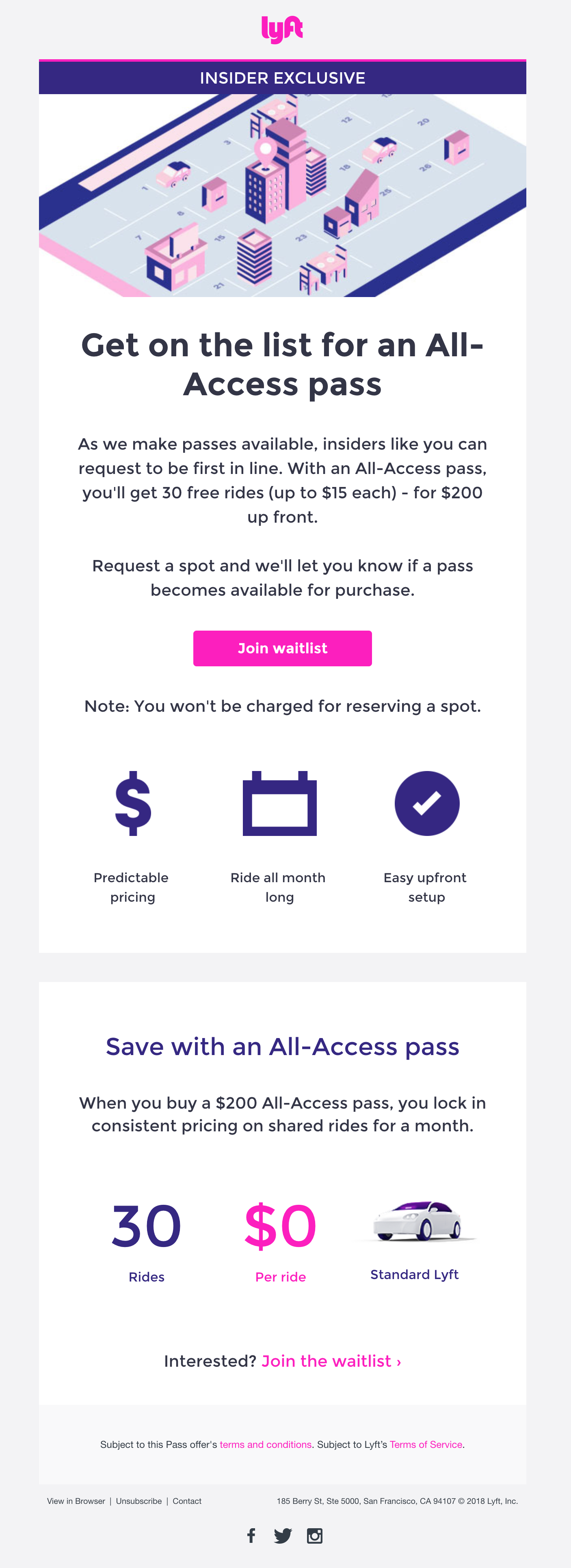Open the Contact link in the footer
The image size is (571, 1568).
coord(187,1501)
